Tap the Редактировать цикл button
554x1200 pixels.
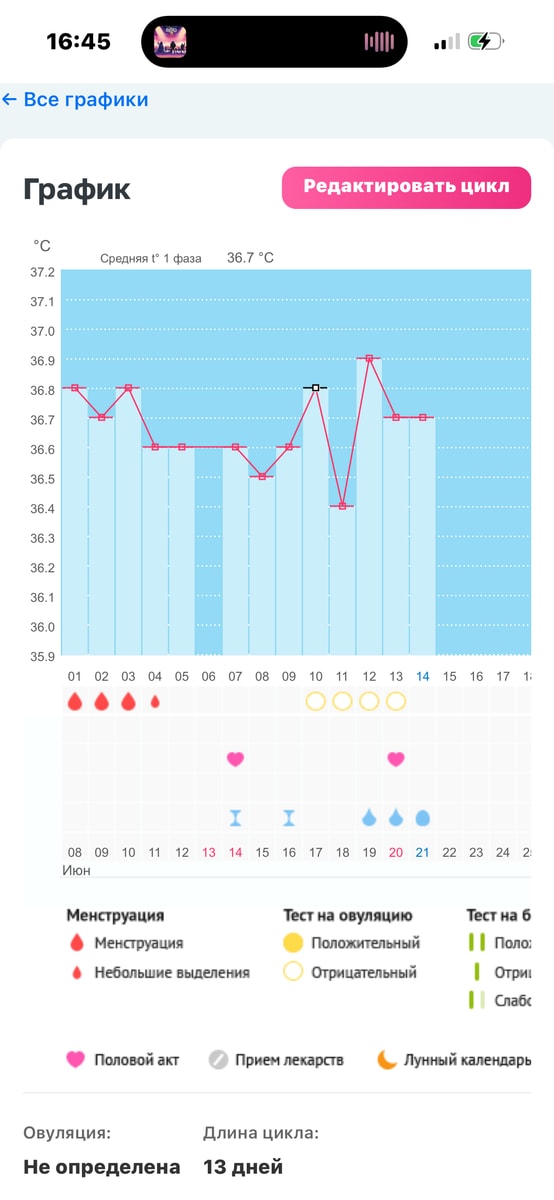tap(406, 187)
